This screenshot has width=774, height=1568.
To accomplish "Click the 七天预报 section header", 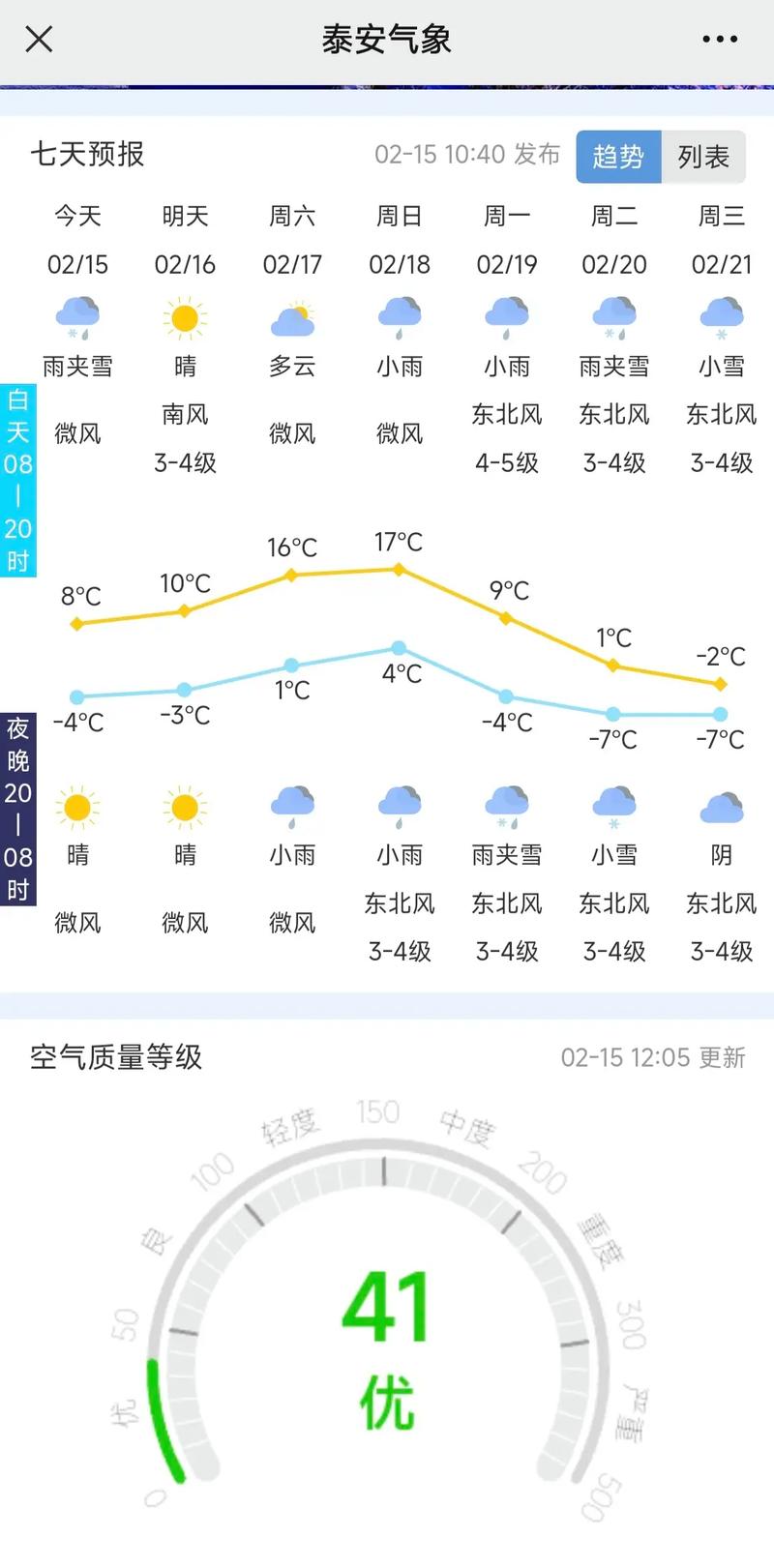I will pos(87,155).
